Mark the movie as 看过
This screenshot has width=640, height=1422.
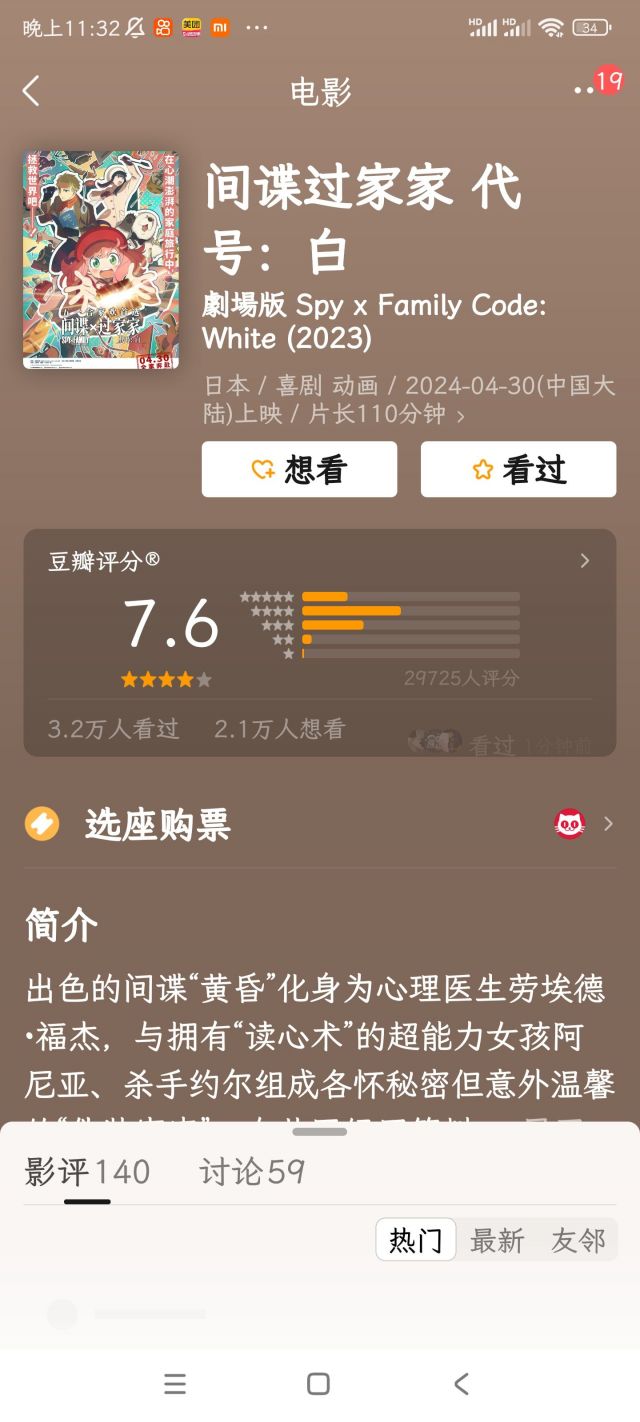click(518, 469)
